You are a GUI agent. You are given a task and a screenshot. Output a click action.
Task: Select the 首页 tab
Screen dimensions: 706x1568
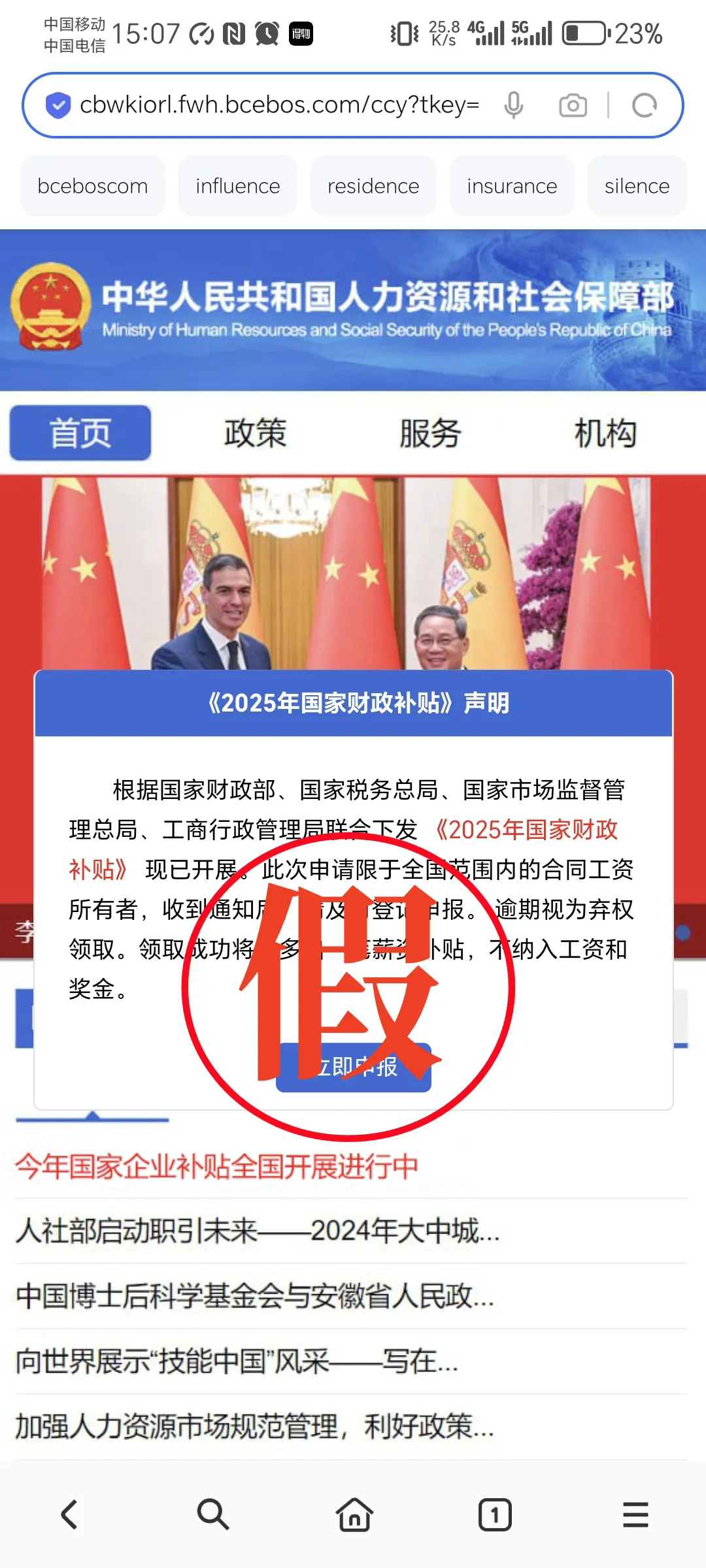pyautogui.click(x=80, y=433)
